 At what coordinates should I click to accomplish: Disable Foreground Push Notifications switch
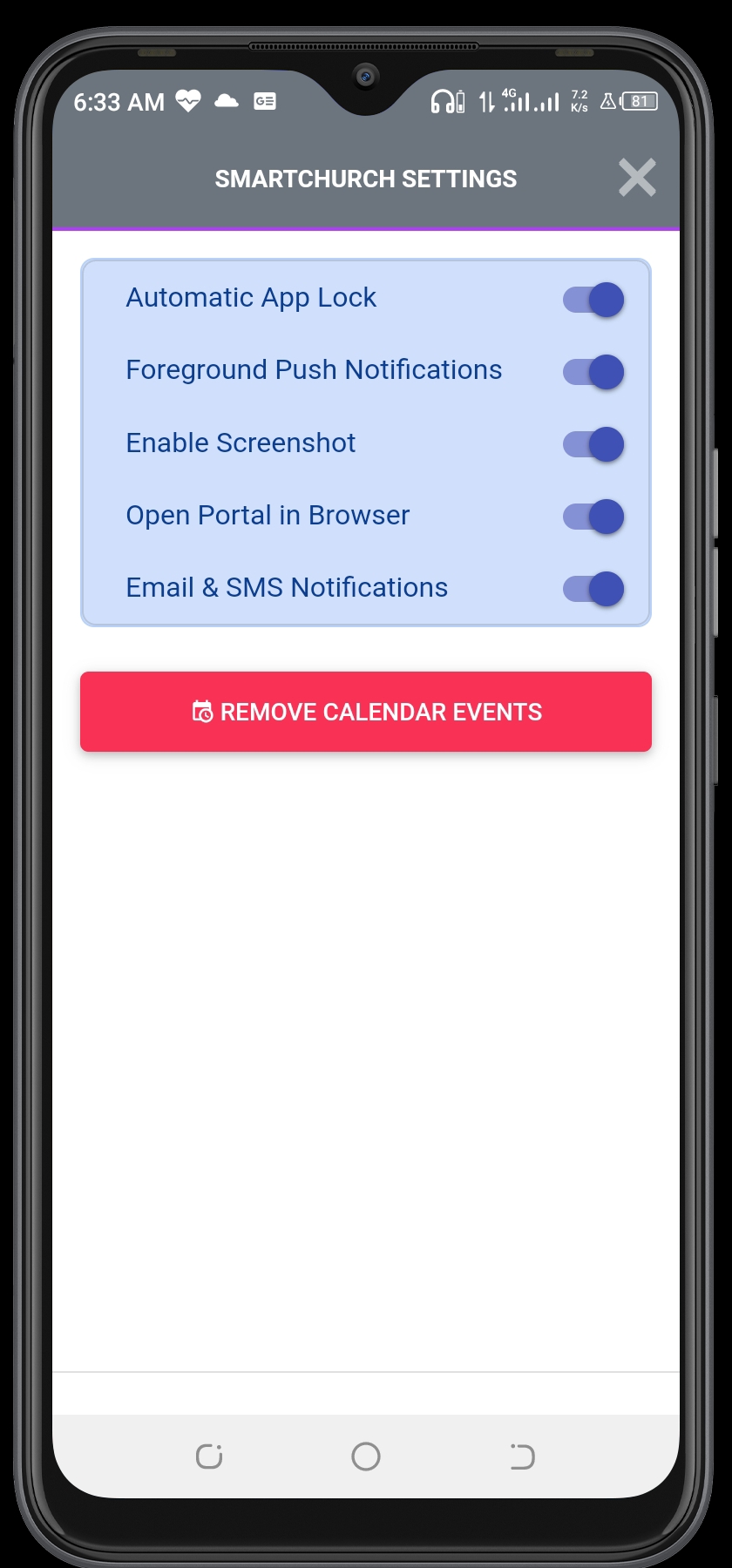click(x=593, y=372)
